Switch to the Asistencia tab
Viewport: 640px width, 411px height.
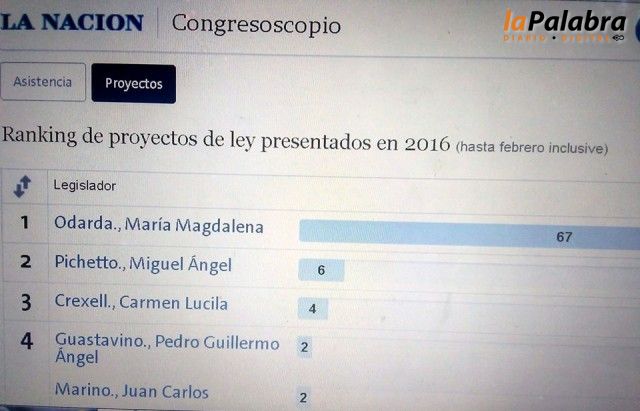(43, 83)
